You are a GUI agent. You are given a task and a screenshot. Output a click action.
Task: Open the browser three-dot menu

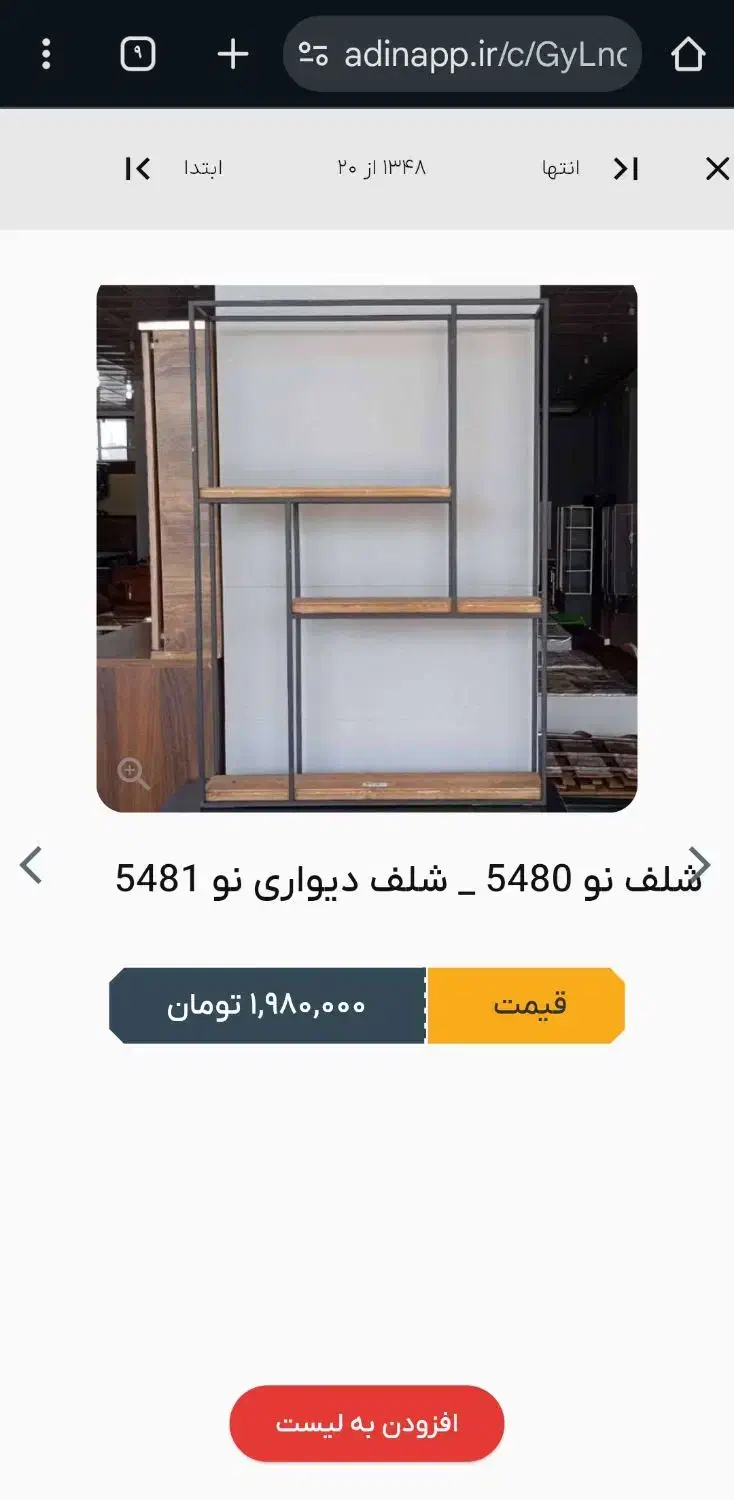click(x=46, y=54)
